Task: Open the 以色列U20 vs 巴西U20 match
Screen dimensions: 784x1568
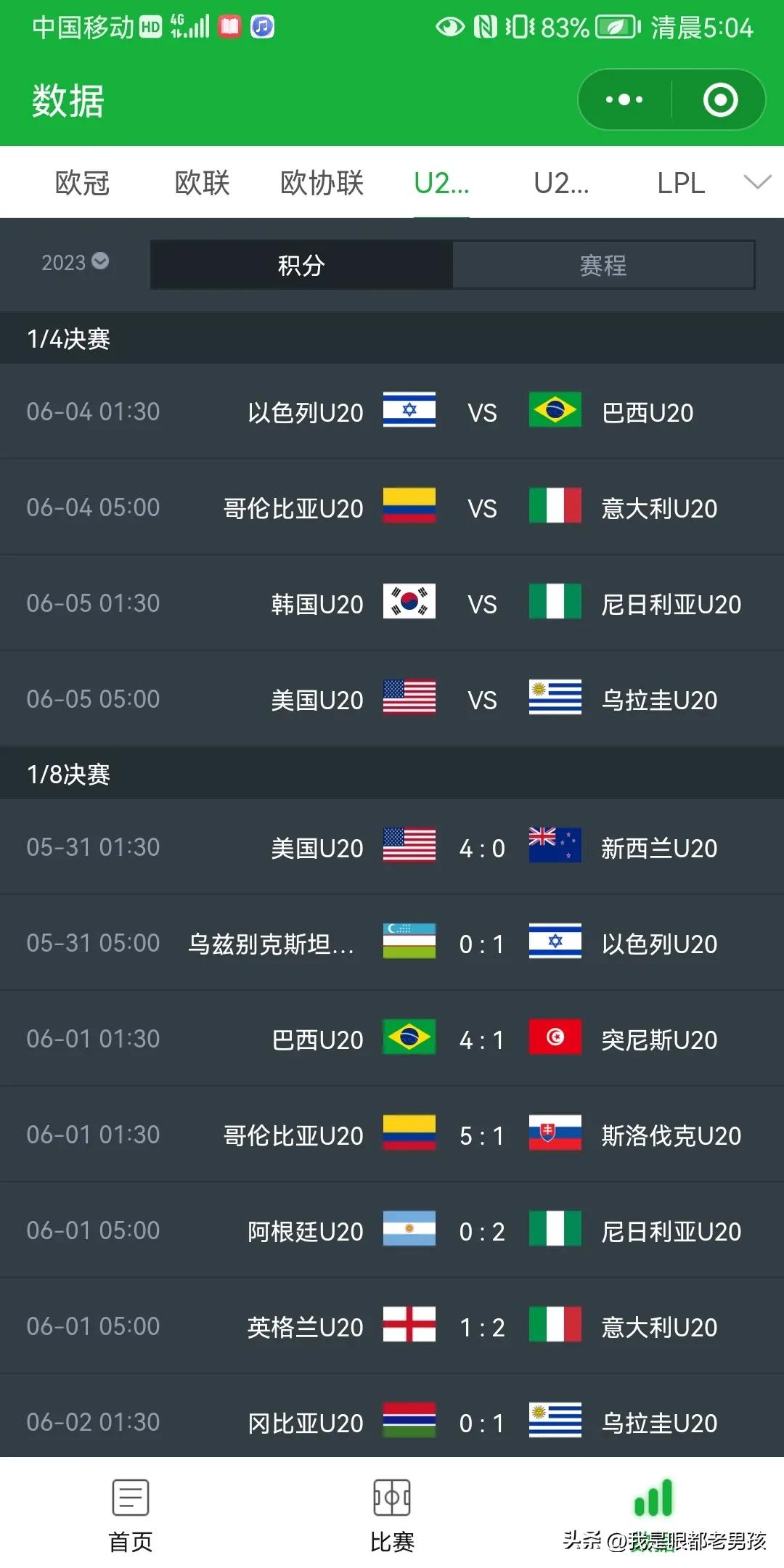Action: point(392,411)
